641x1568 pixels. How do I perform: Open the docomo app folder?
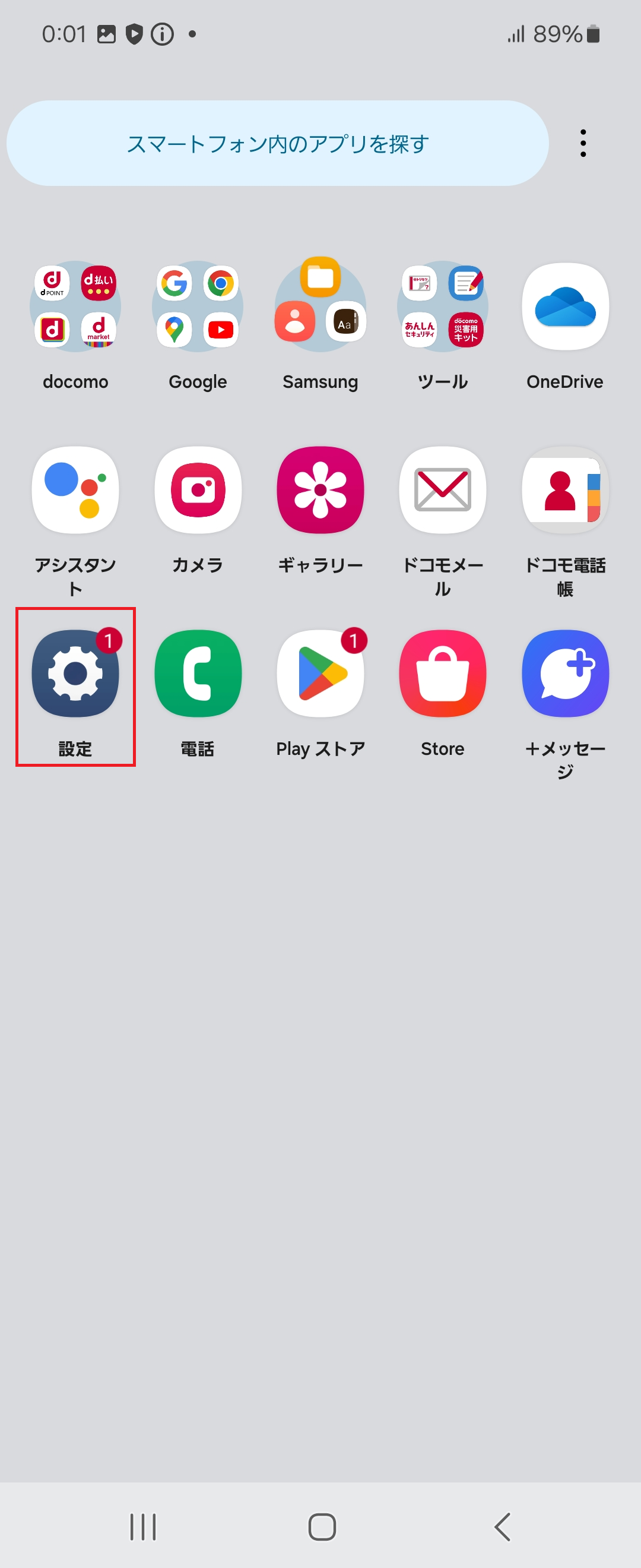[74, 307]
